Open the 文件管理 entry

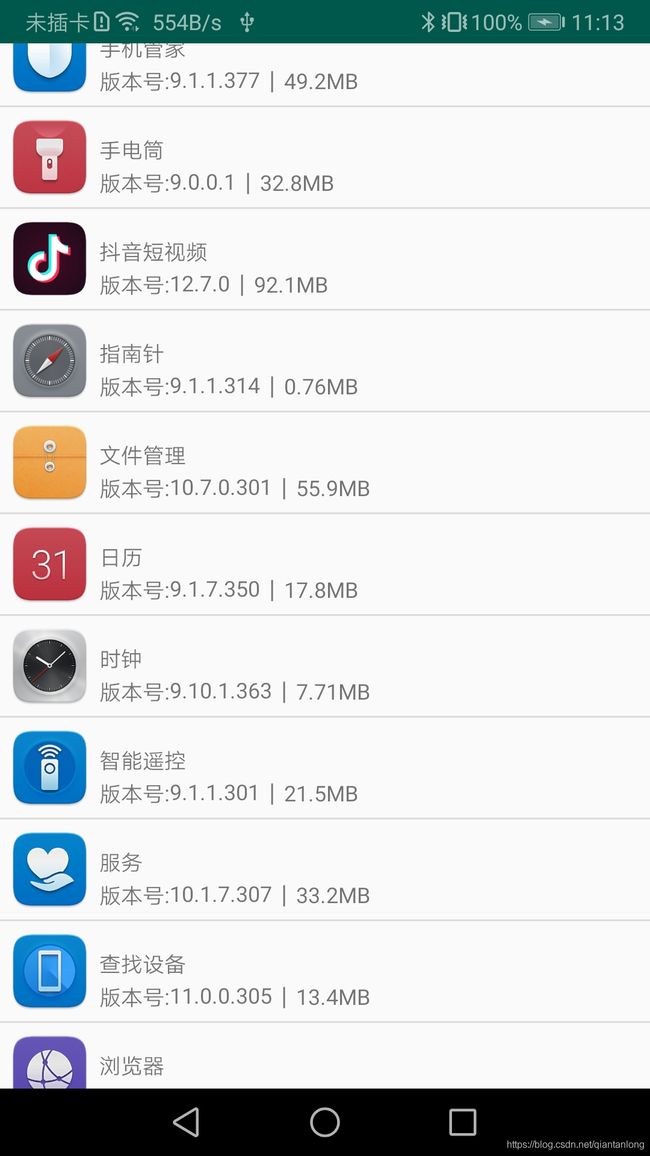pyautogui.click(x=325, y=463)
